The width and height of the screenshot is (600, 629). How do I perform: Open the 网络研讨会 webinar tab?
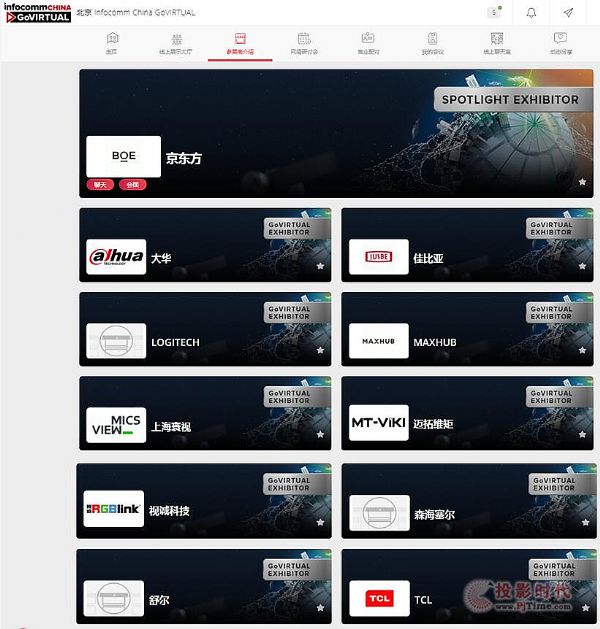click(x=304, y=43)
